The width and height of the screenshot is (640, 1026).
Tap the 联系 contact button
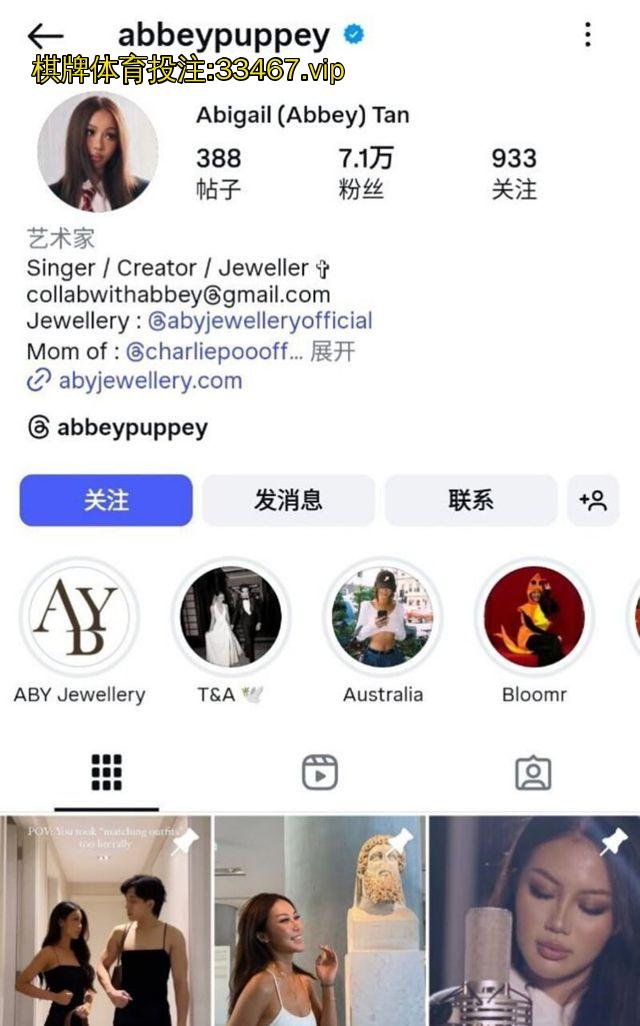click(470, 500)
